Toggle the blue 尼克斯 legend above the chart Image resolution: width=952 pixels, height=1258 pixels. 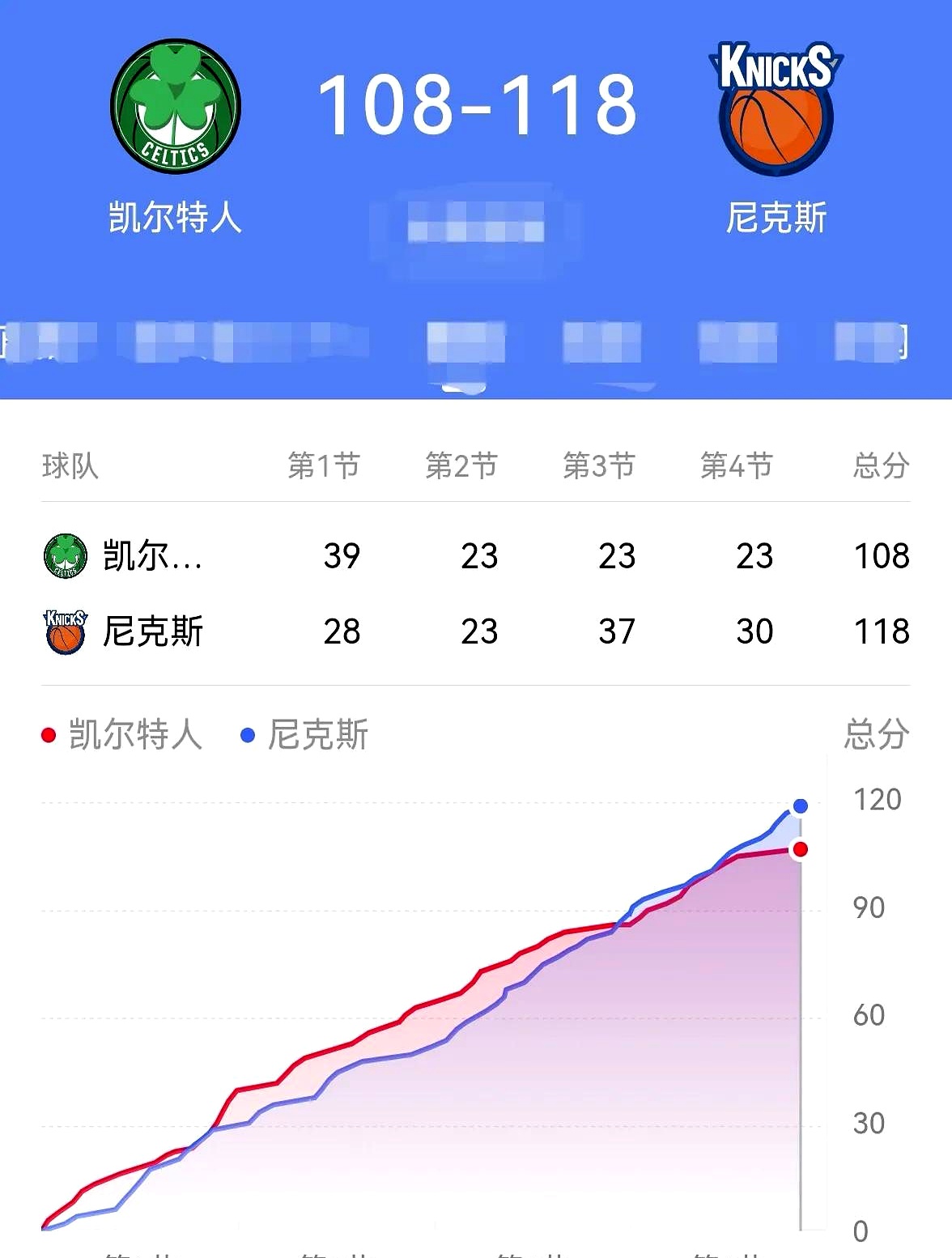coord(305,735)
